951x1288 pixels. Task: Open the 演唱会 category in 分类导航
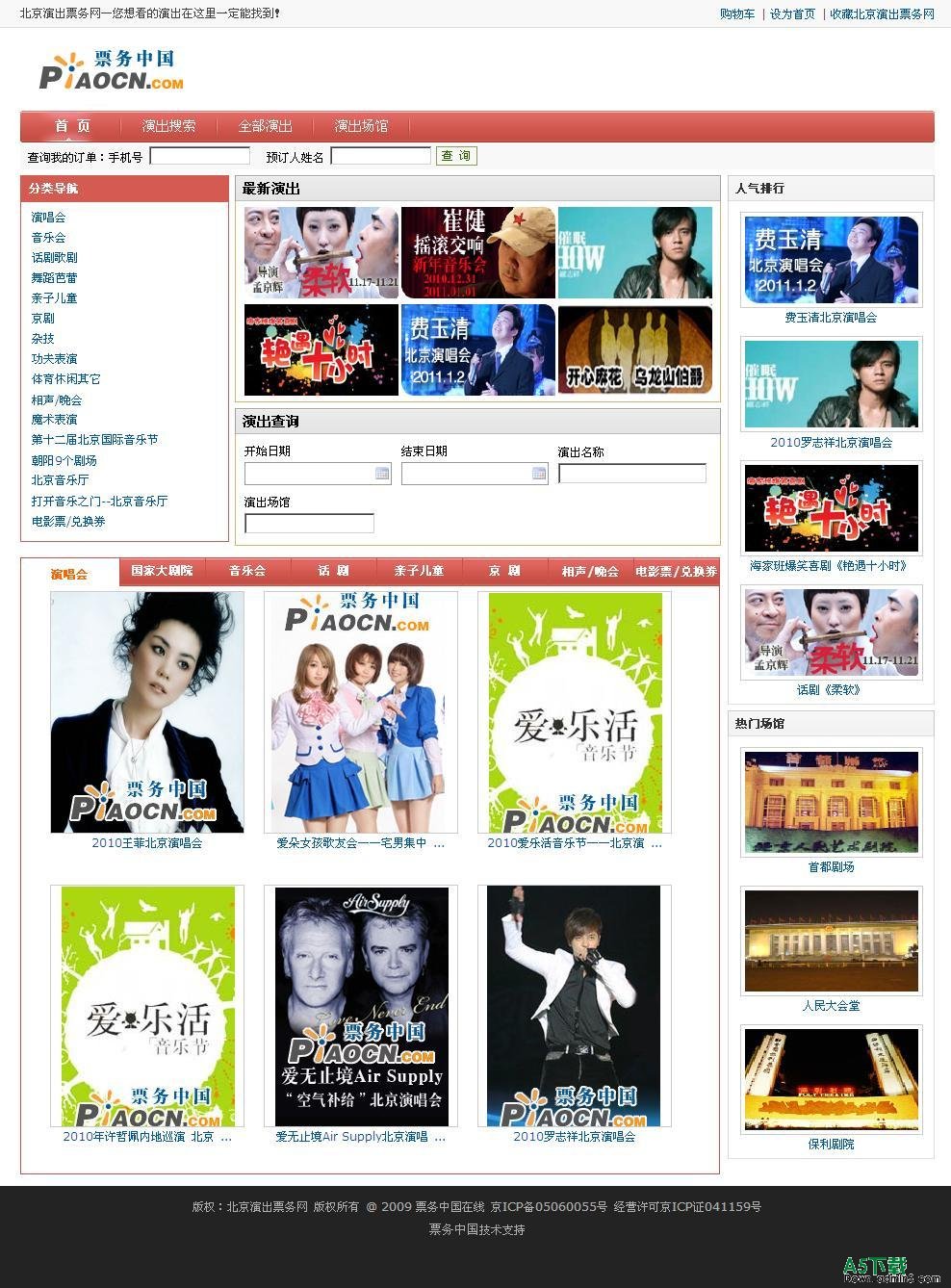(48, 218)
